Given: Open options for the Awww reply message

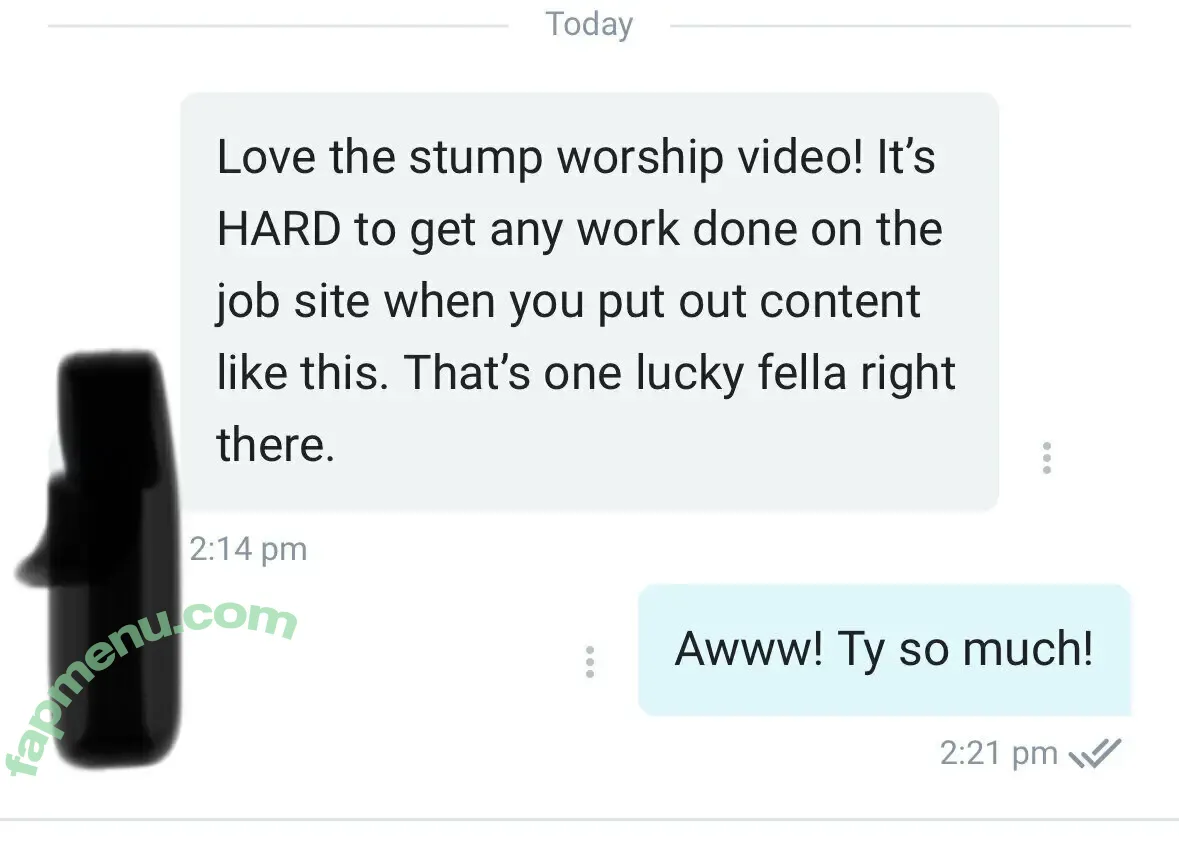Looking at the screenshot, I should 590,662.
